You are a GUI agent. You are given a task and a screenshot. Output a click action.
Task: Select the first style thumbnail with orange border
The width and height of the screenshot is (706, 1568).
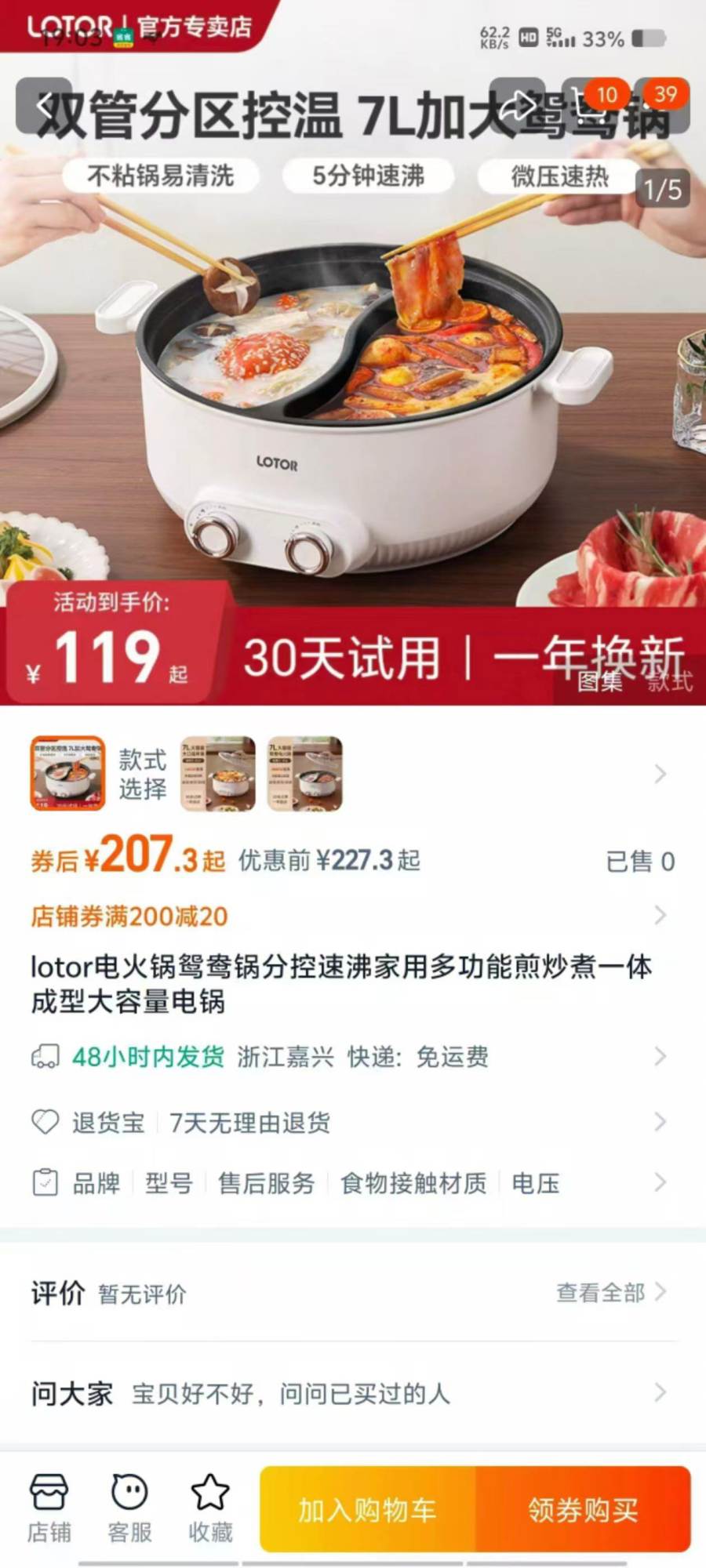(x=67, y=774)
